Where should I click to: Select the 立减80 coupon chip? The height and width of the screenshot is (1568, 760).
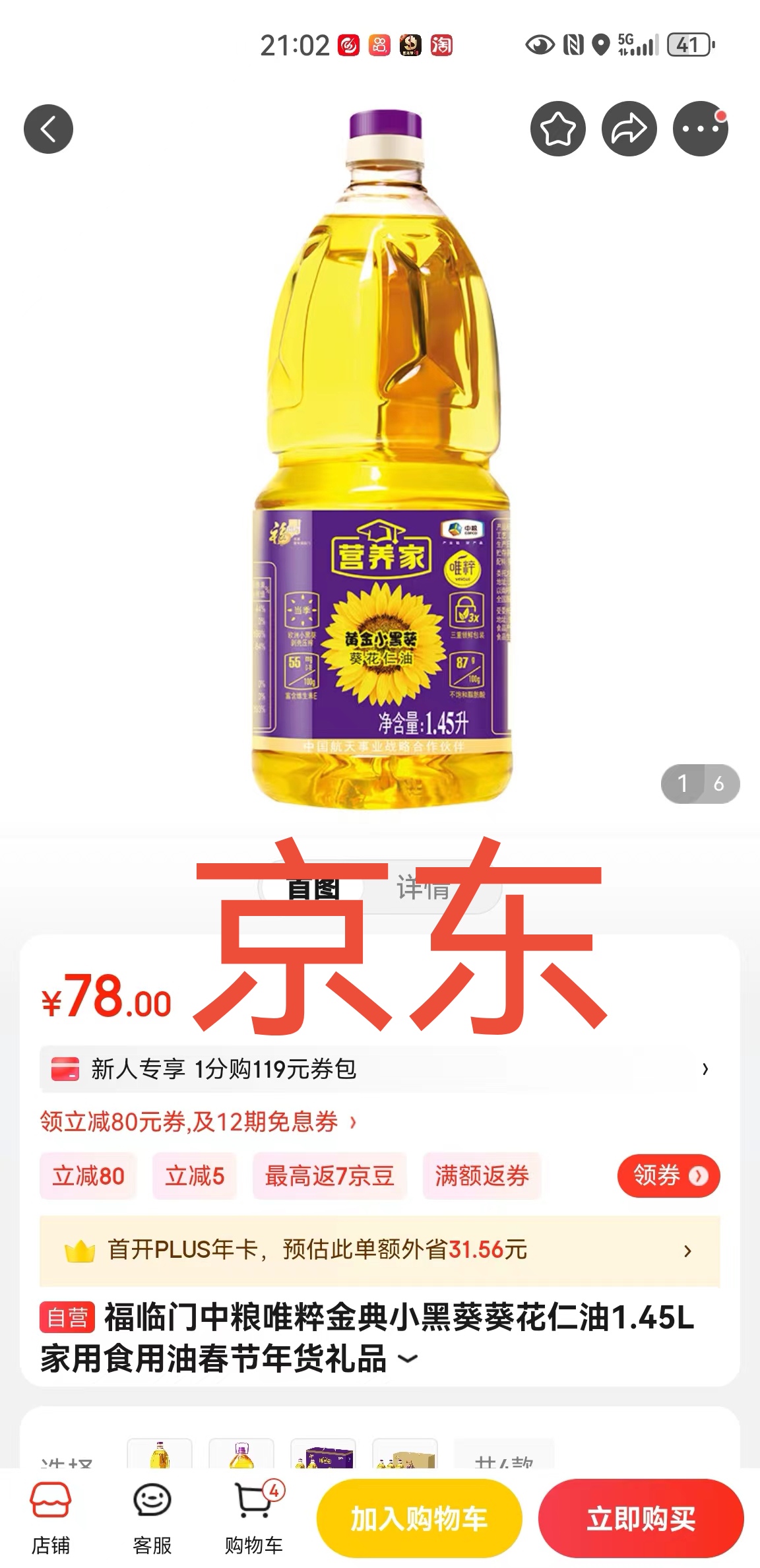click(88, 1175)
